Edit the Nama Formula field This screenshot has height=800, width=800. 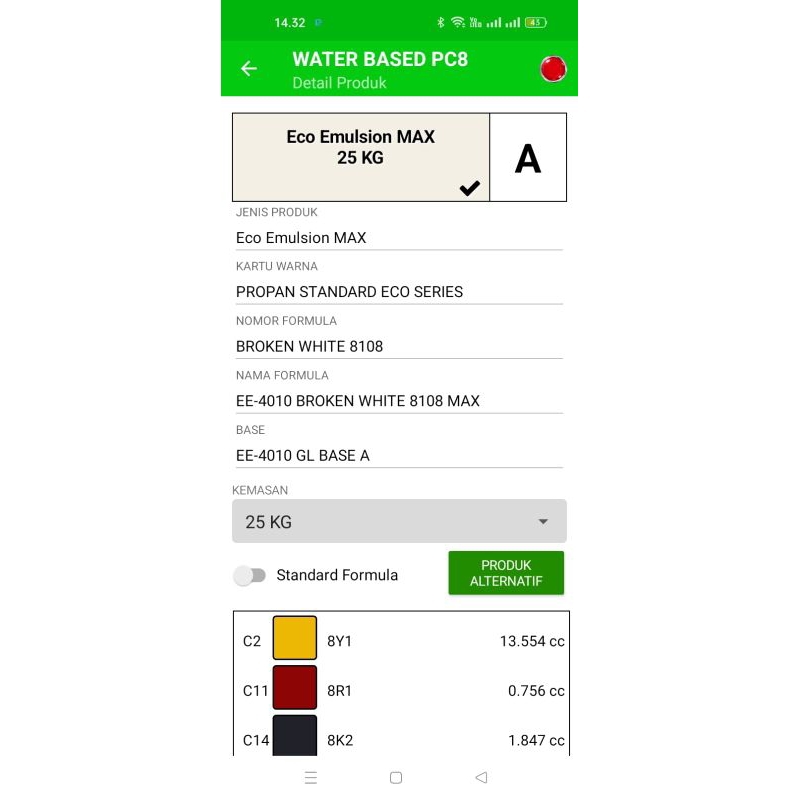tap(399, 401)
